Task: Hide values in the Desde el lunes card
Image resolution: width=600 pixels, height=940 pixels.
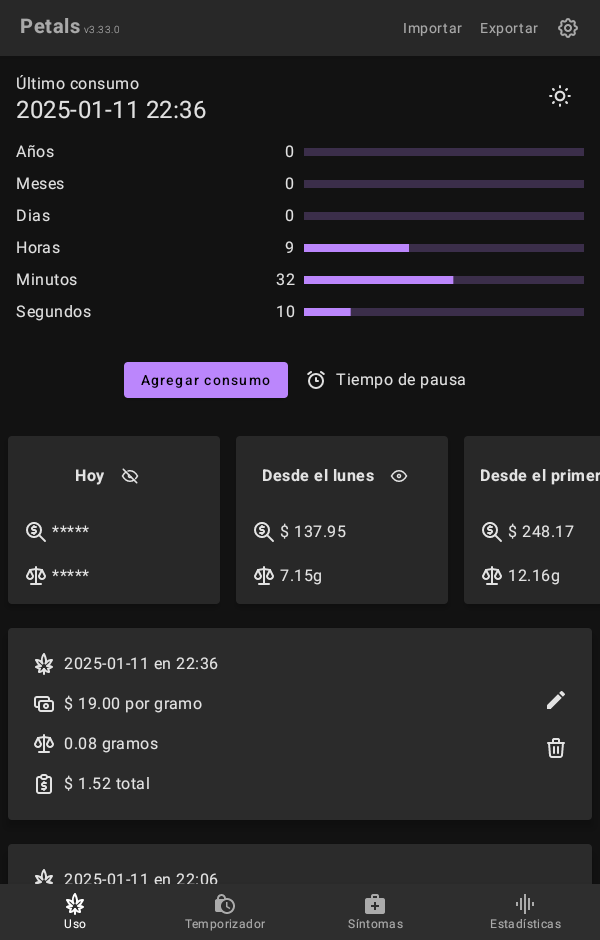Action: tap(399, 476)
